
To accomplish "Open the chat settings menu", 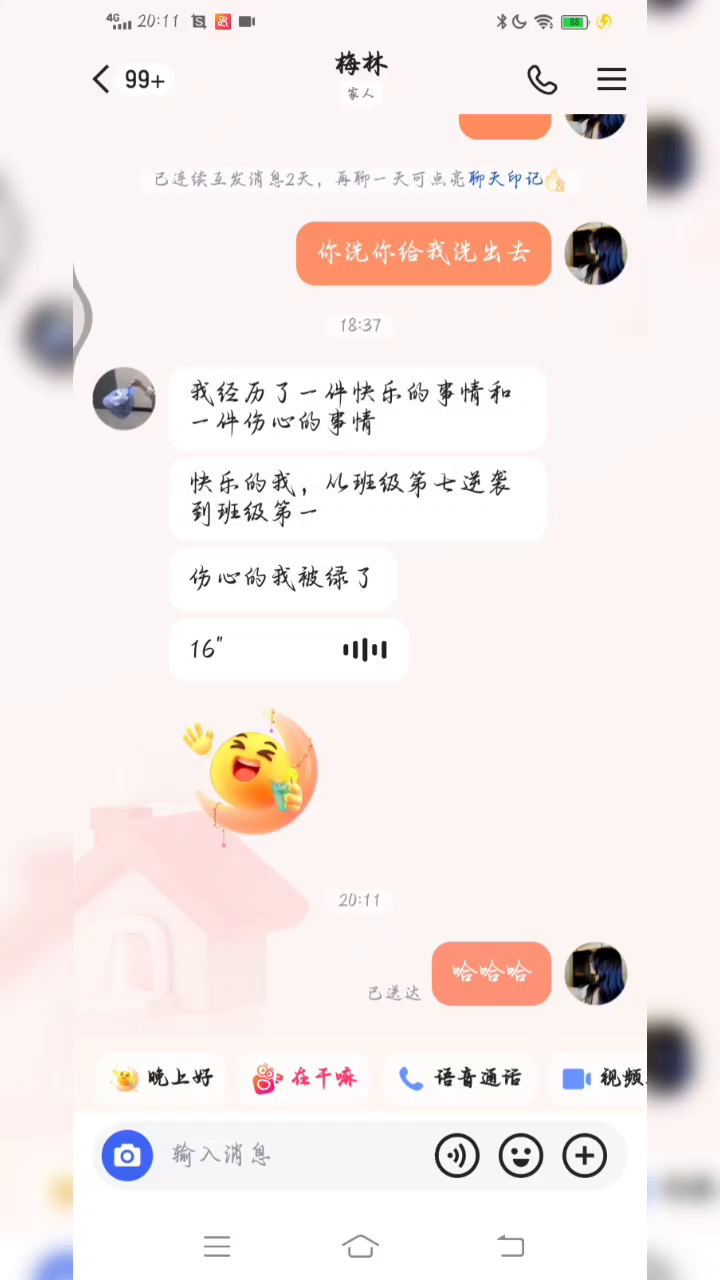I will point(611,80).
